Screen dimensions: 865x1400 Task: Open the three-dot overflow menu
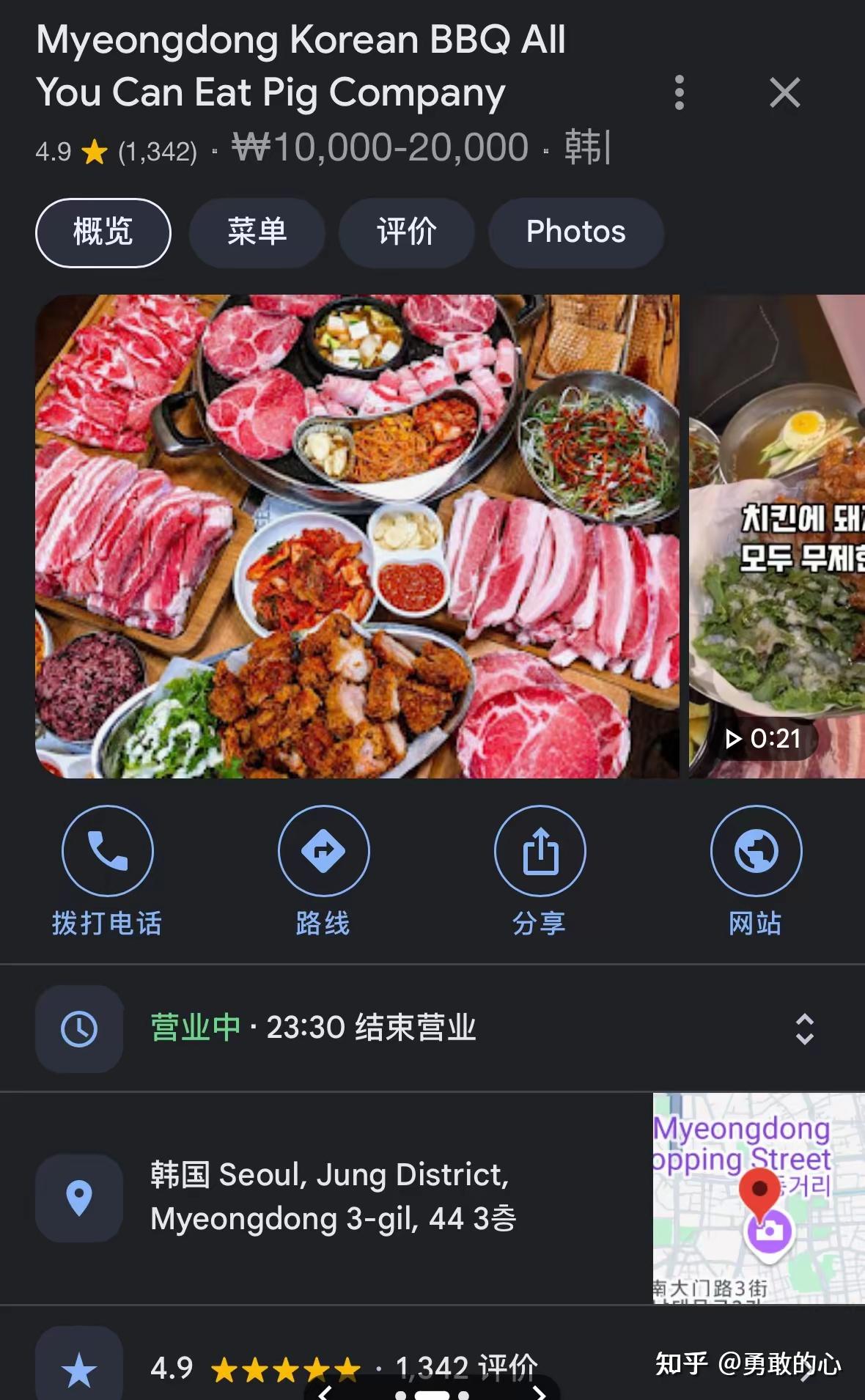tap(680, 93)
